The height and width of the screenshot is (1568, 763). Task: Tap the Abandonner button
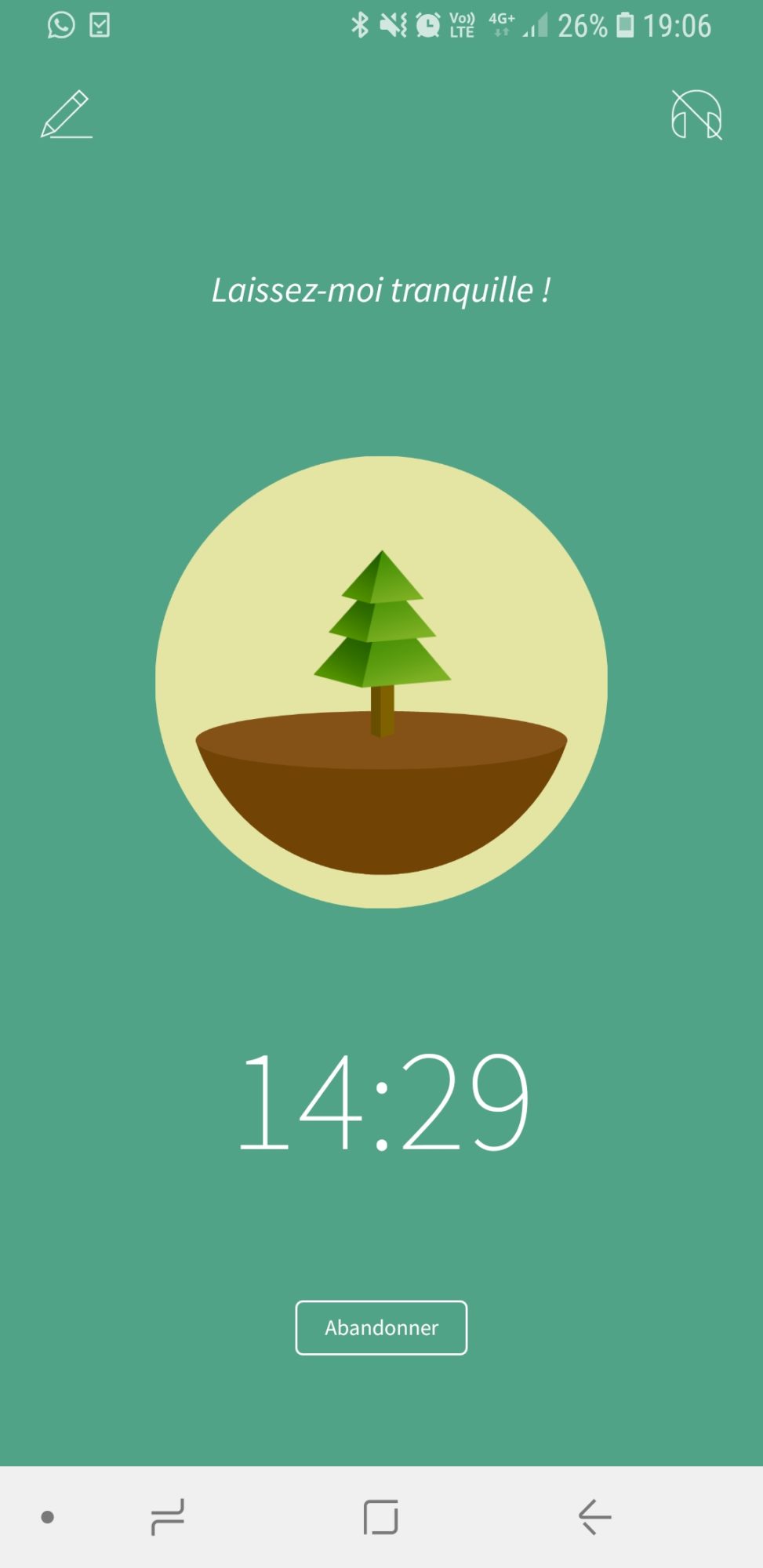[381, 1327]
